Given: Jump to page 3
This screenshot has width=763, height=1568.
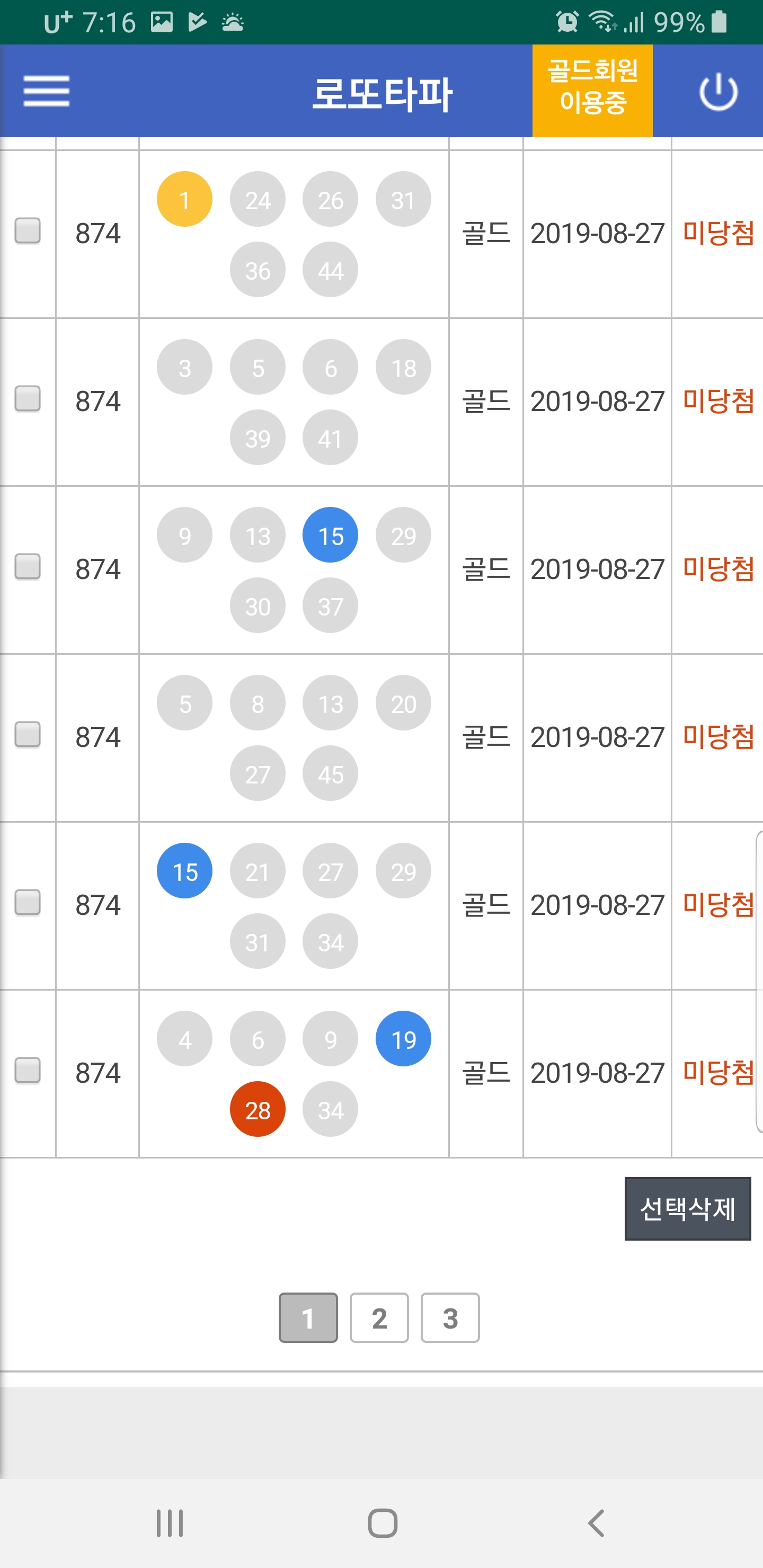Looking at the screenshot, I should [x=450, y=1318].
